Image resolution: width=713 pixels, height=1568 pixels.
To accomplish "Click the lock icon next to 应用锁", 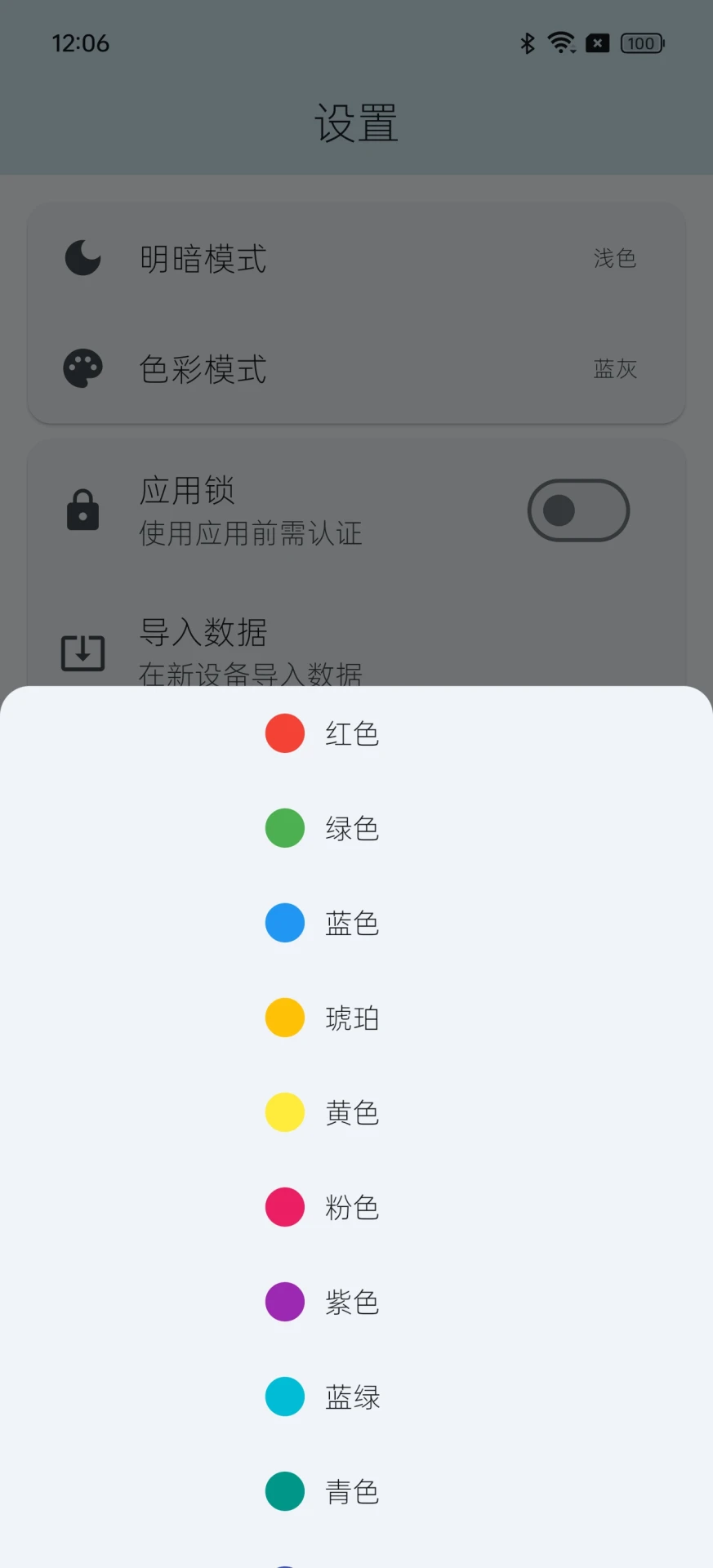I will point(82,510).
